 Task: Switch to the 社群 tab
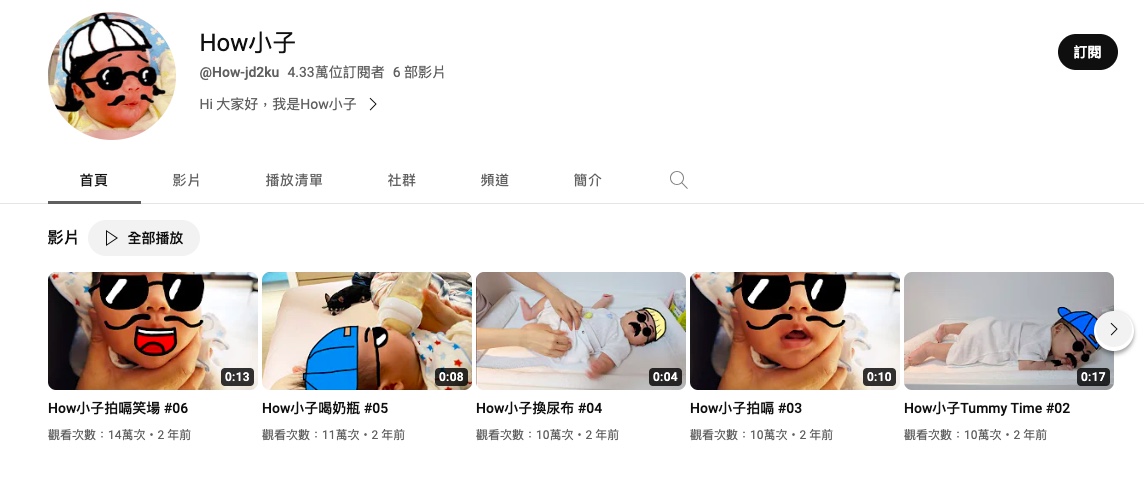(x=401, y=180)
